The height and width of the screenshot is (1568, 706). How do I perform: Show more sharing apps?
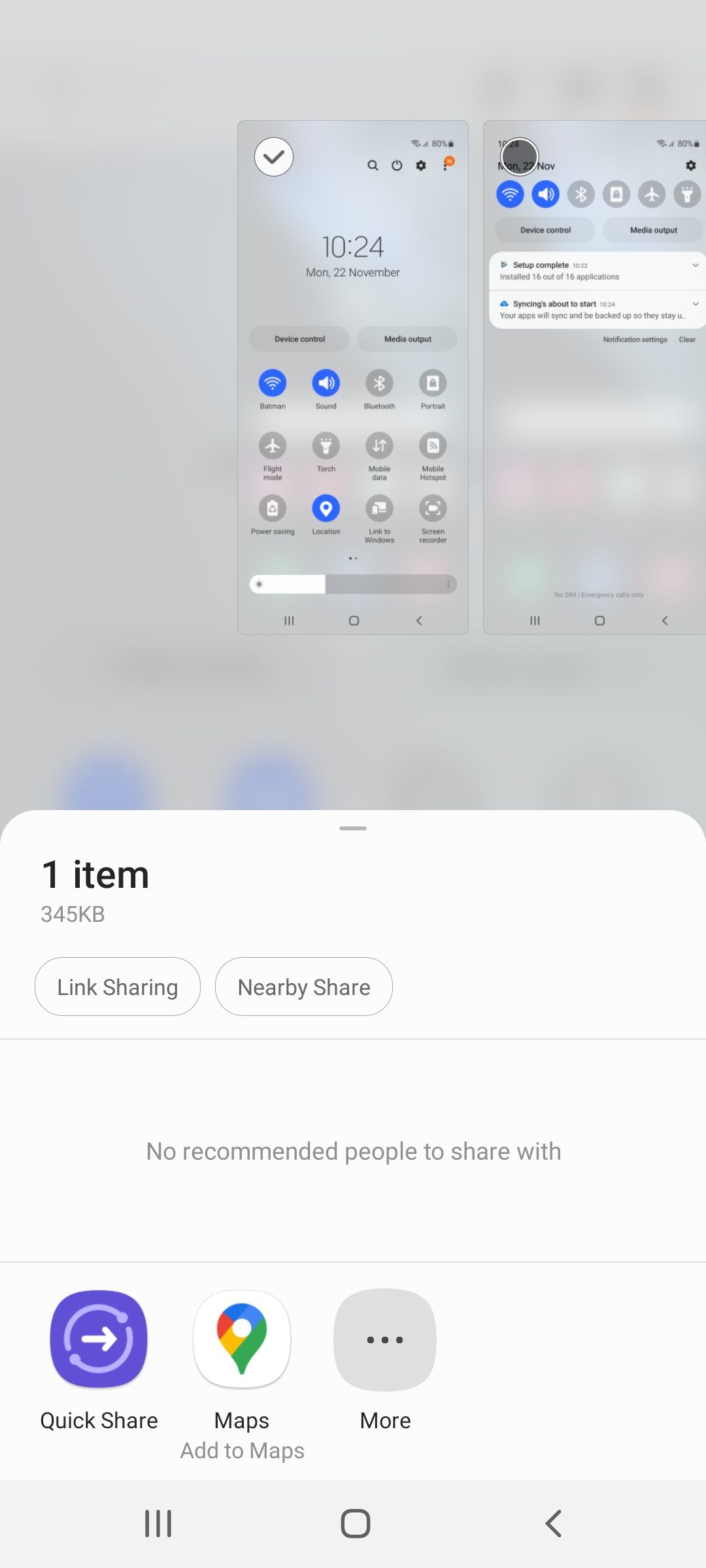tap(385, 1339)
